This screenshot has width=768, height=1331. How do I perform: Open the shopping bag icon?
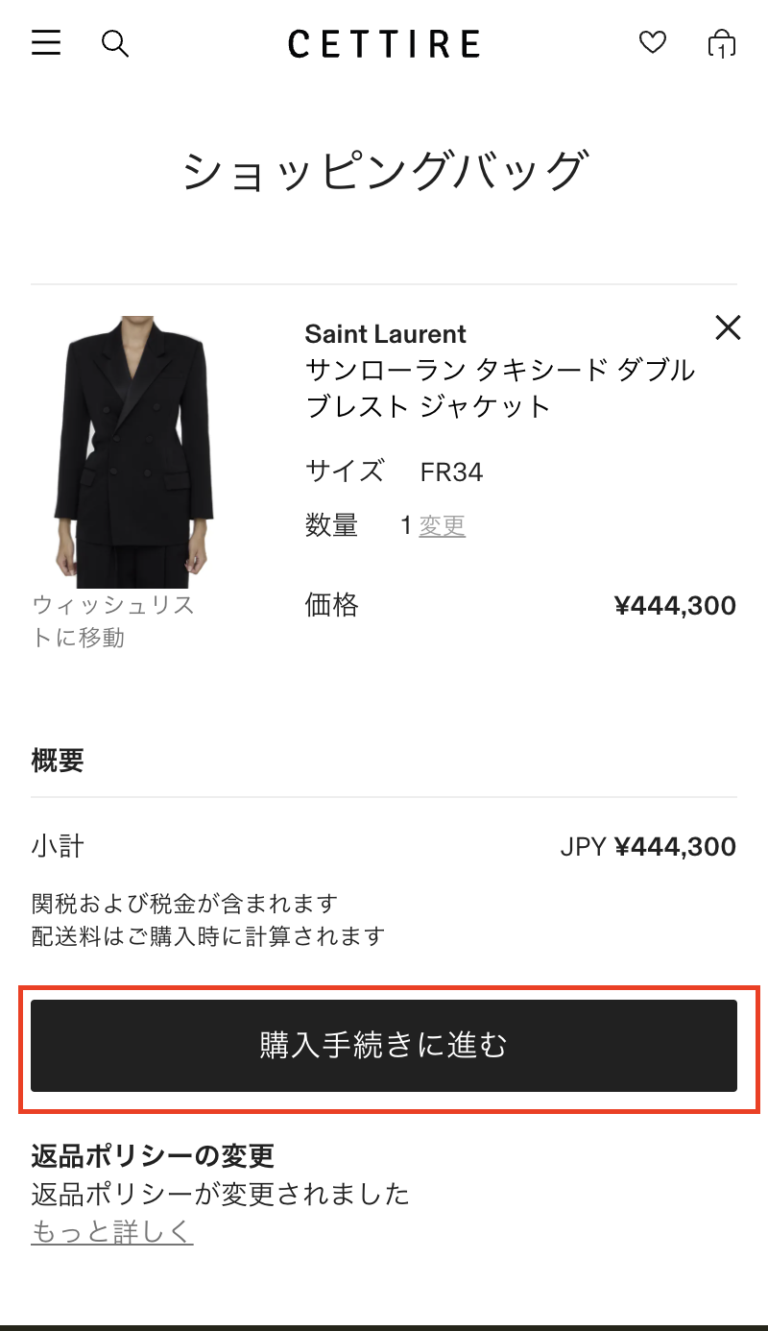point(721,43)
